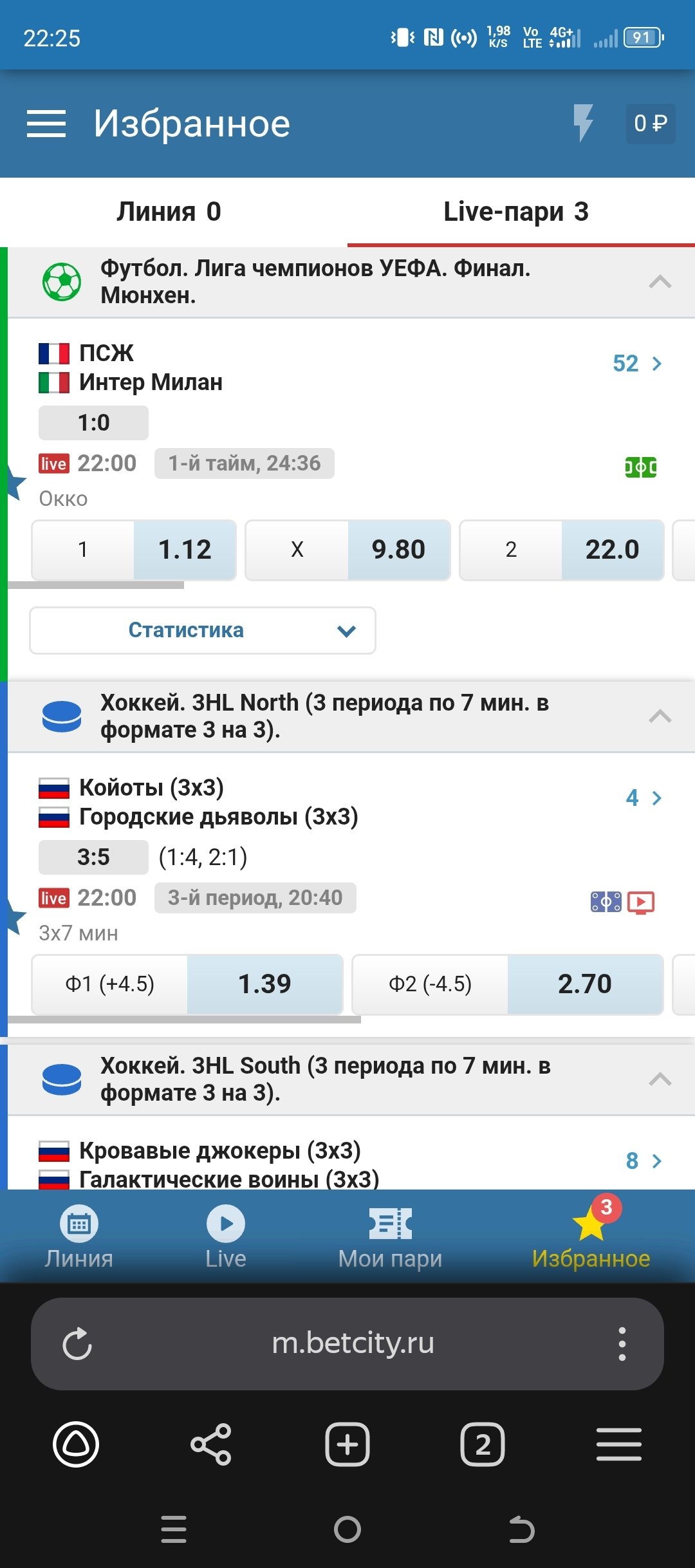Collapse the Лига чемпионов УЕФА section
The image size is (695, 1568).
tap(660, 282)
